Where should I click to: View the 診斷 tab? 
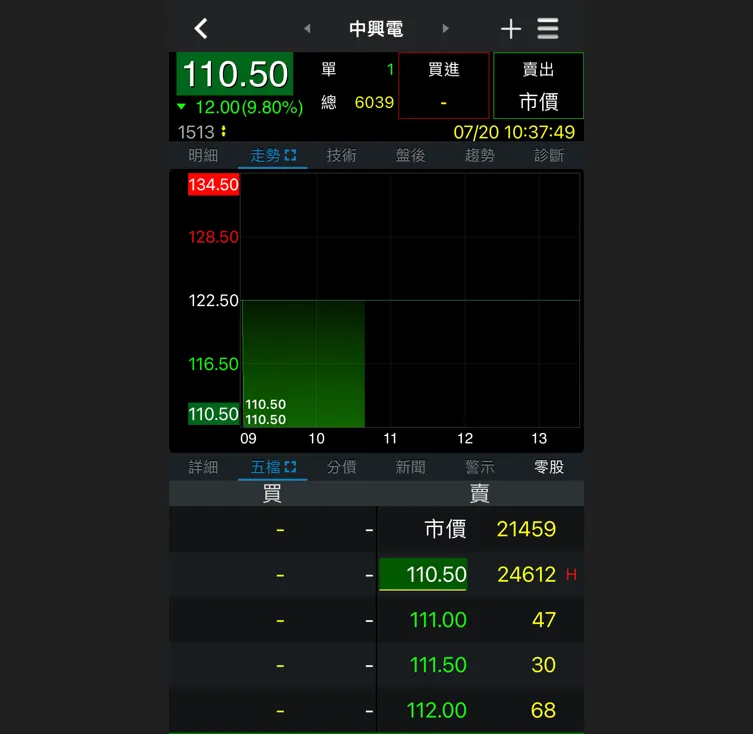point(548,155)
